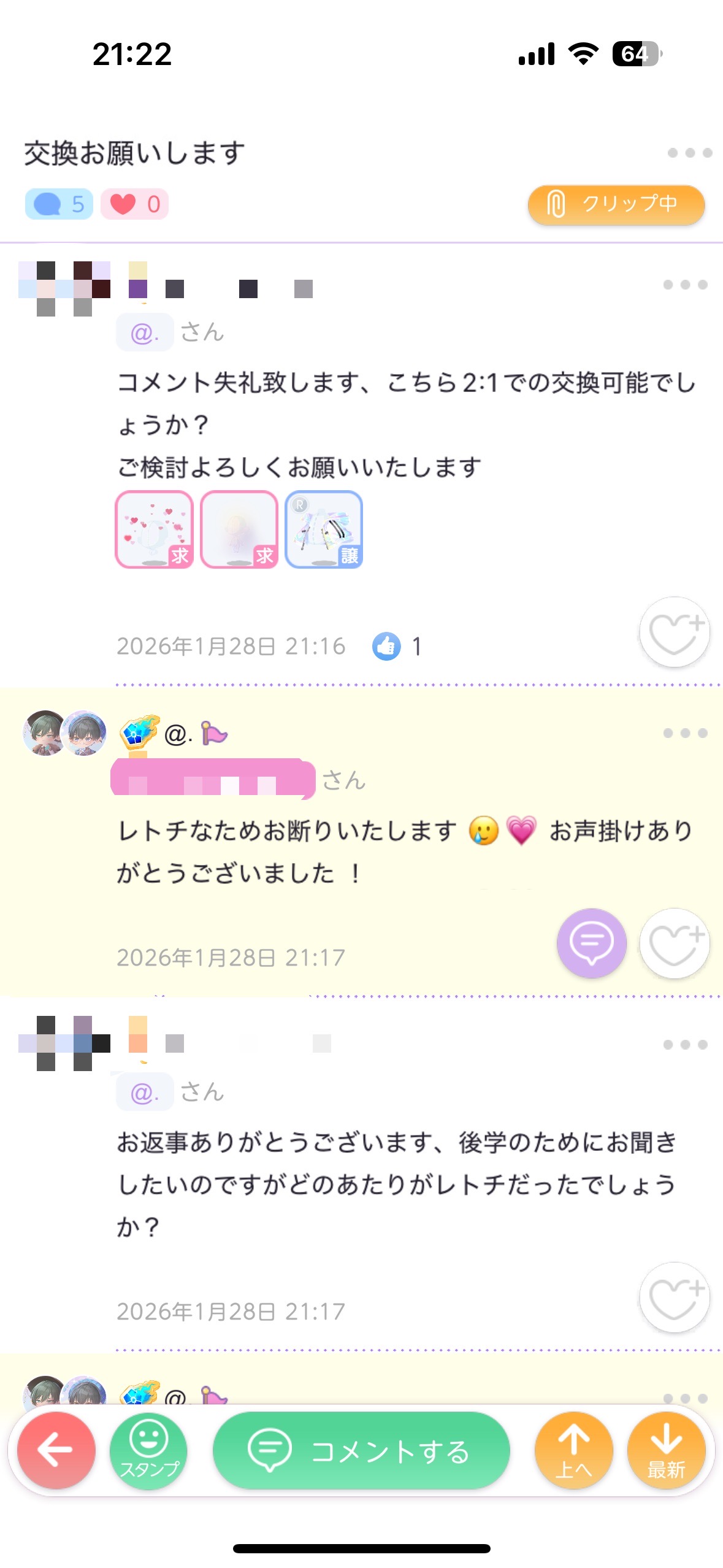Viewport: 723px width, 1568px height.
Task: Open the second 求 item thumbnail
Action: click(239, 529)
